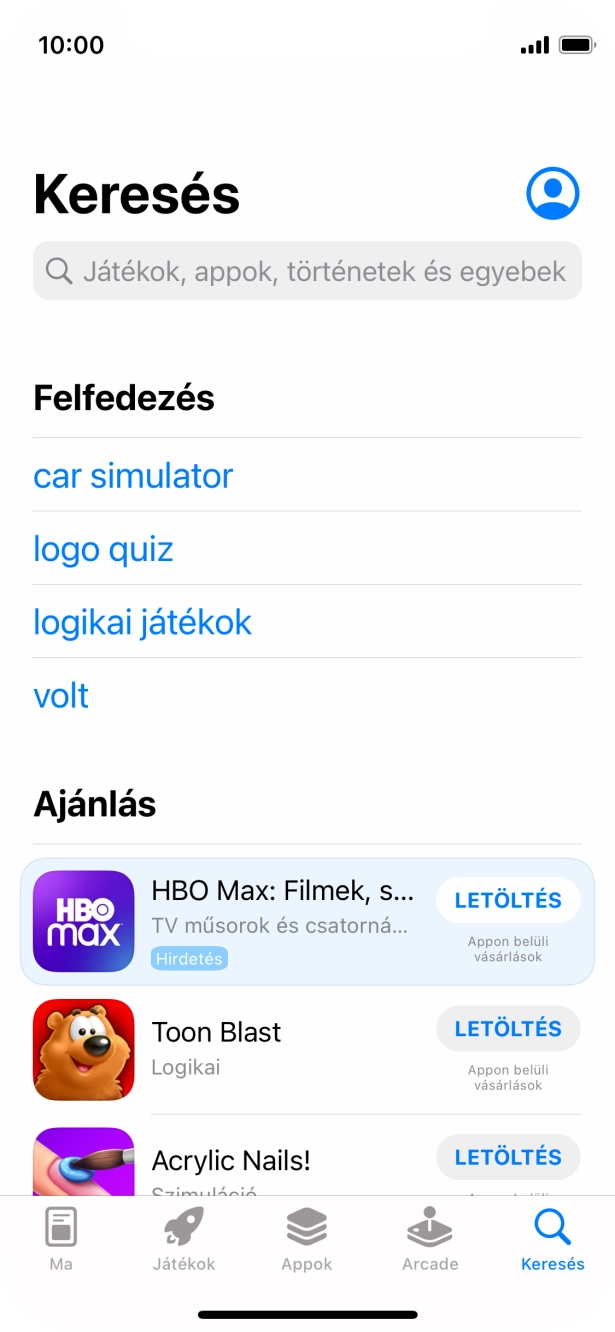Select the logo quiz suggestion
615x1332 pixels.
click(x=103, y=549)
